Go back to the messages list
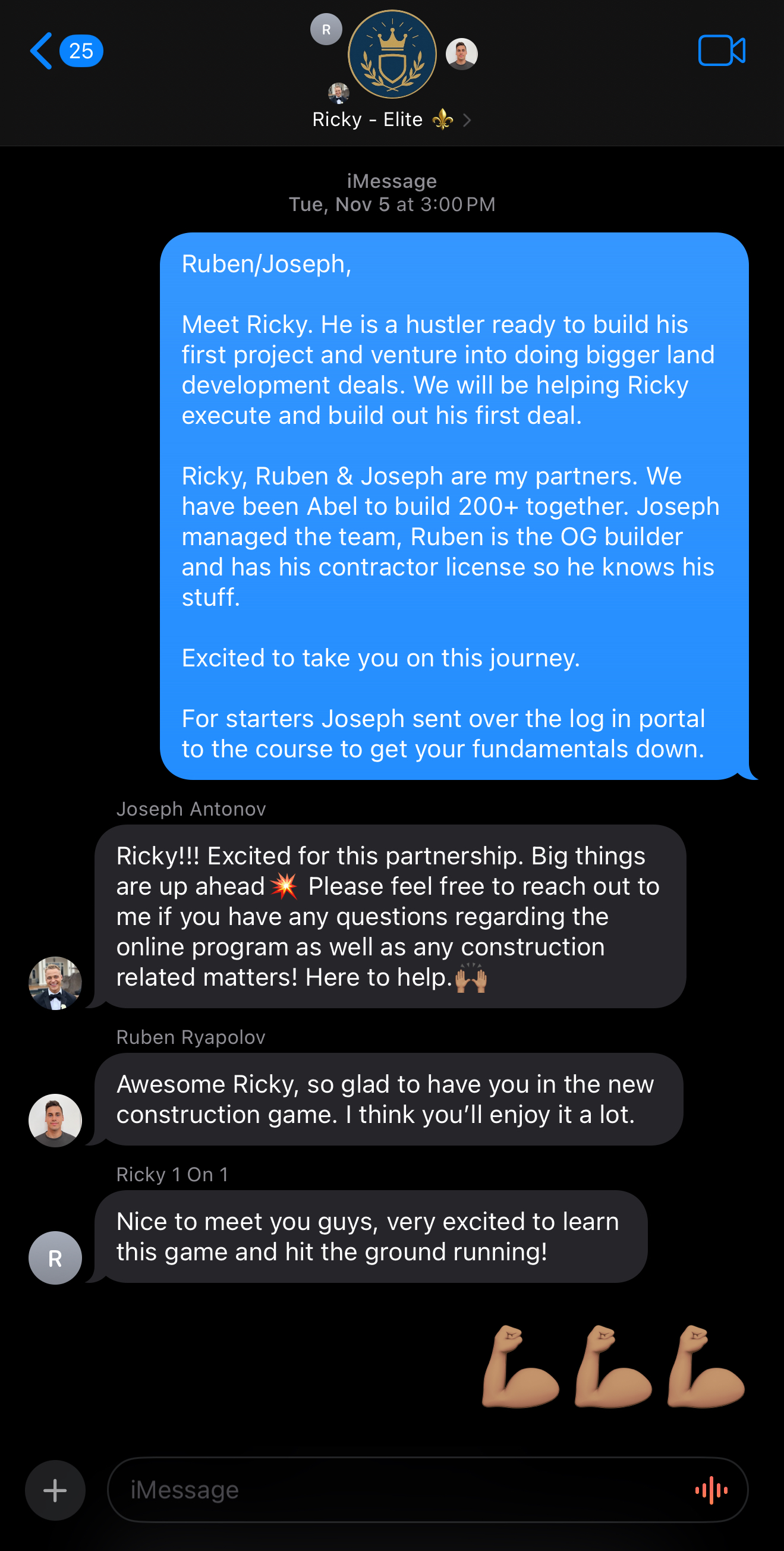 click(65, 51)
